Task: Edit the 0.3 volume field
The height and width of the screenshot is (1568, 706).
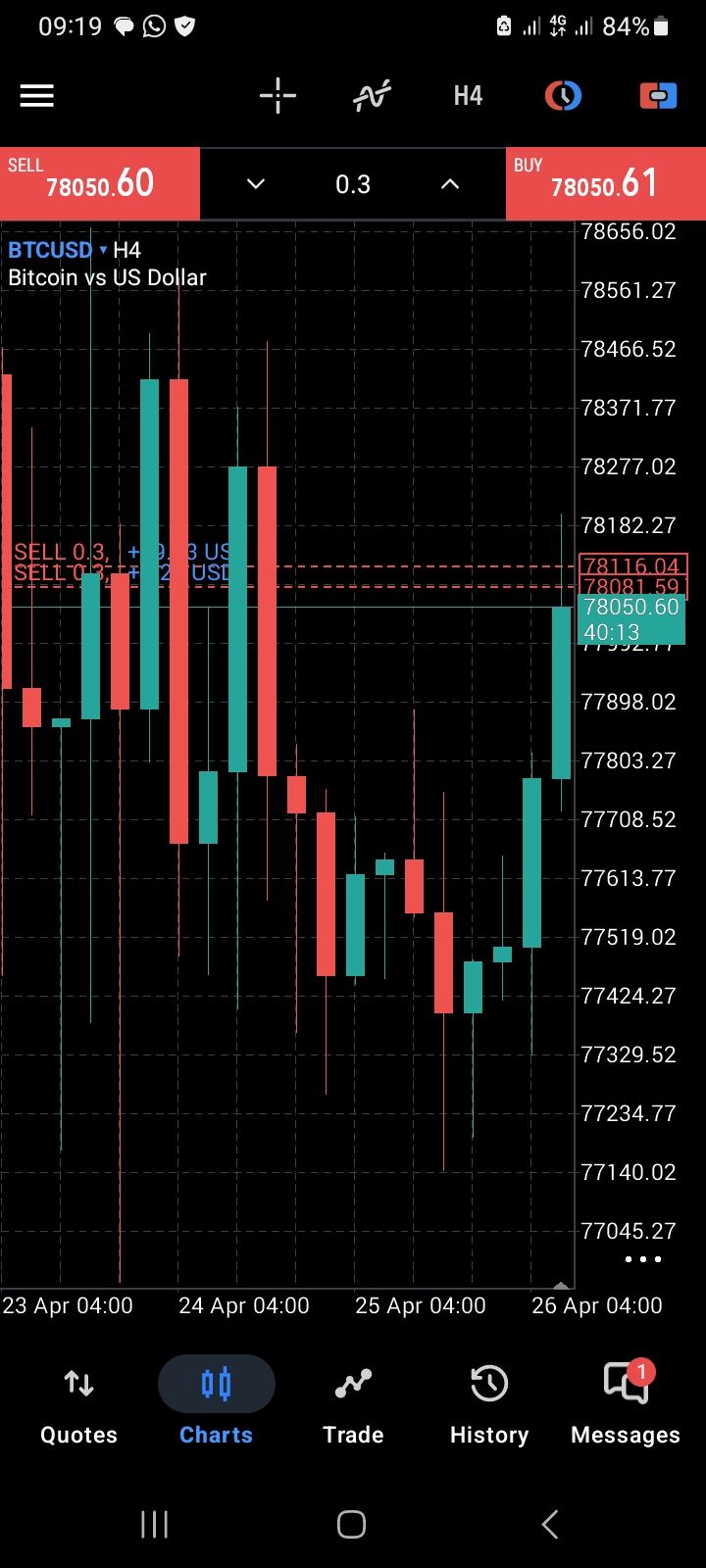Action: click(x=353, y=184)
